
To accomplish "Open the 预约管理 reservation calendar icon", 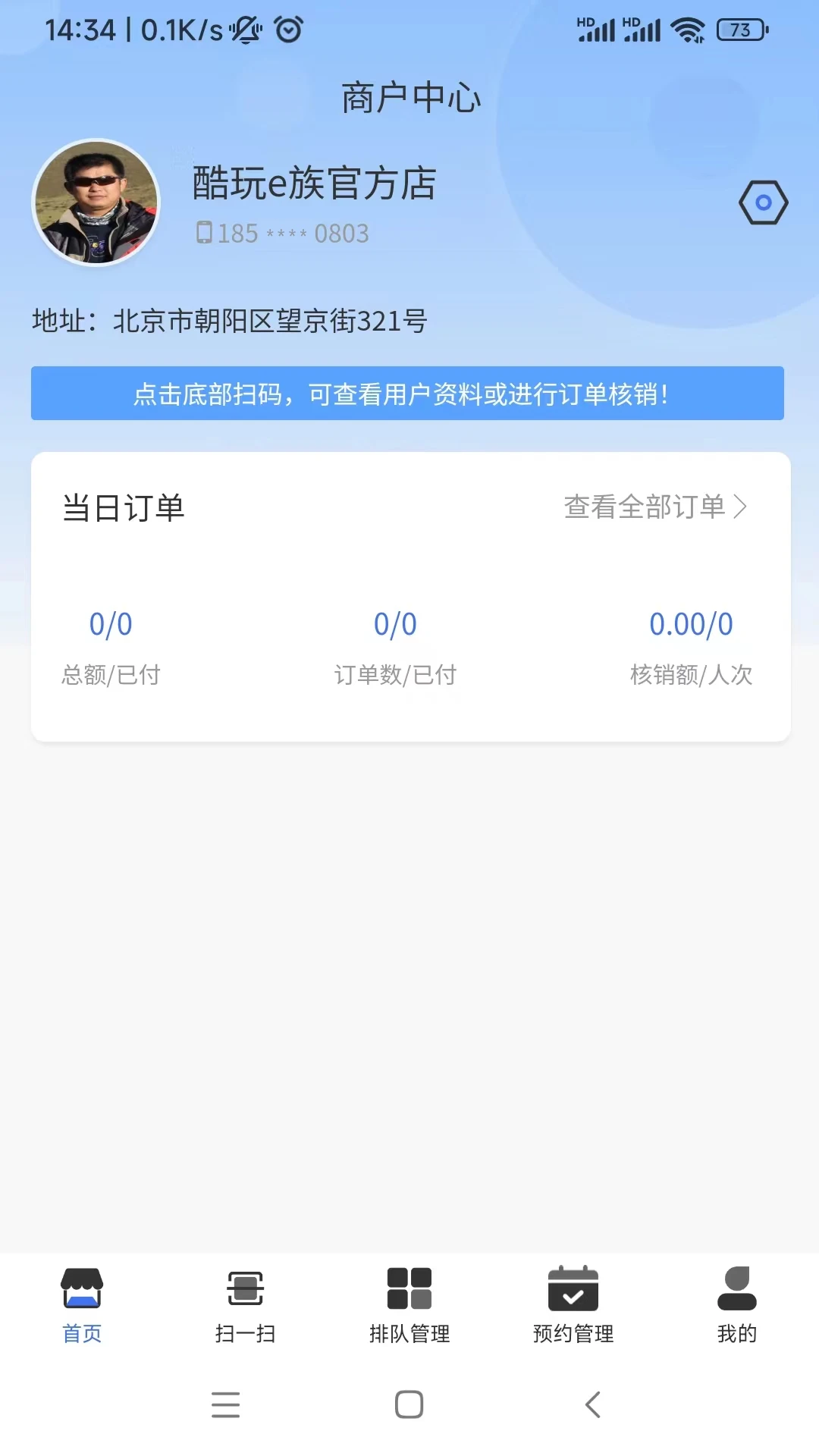I will pyautogui.click(x=573, y=1289).
